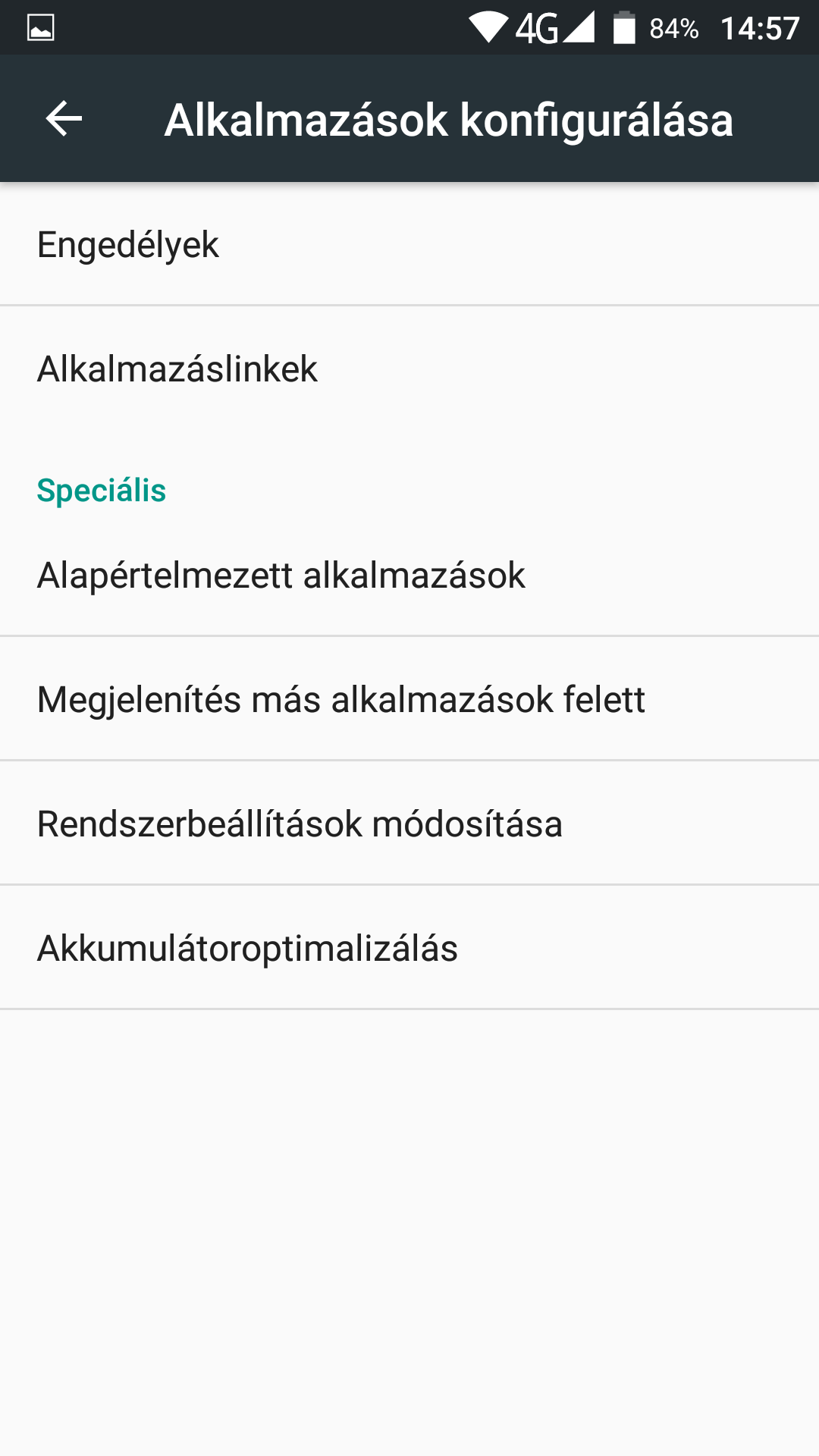Go back using the arrow icon

64,119
